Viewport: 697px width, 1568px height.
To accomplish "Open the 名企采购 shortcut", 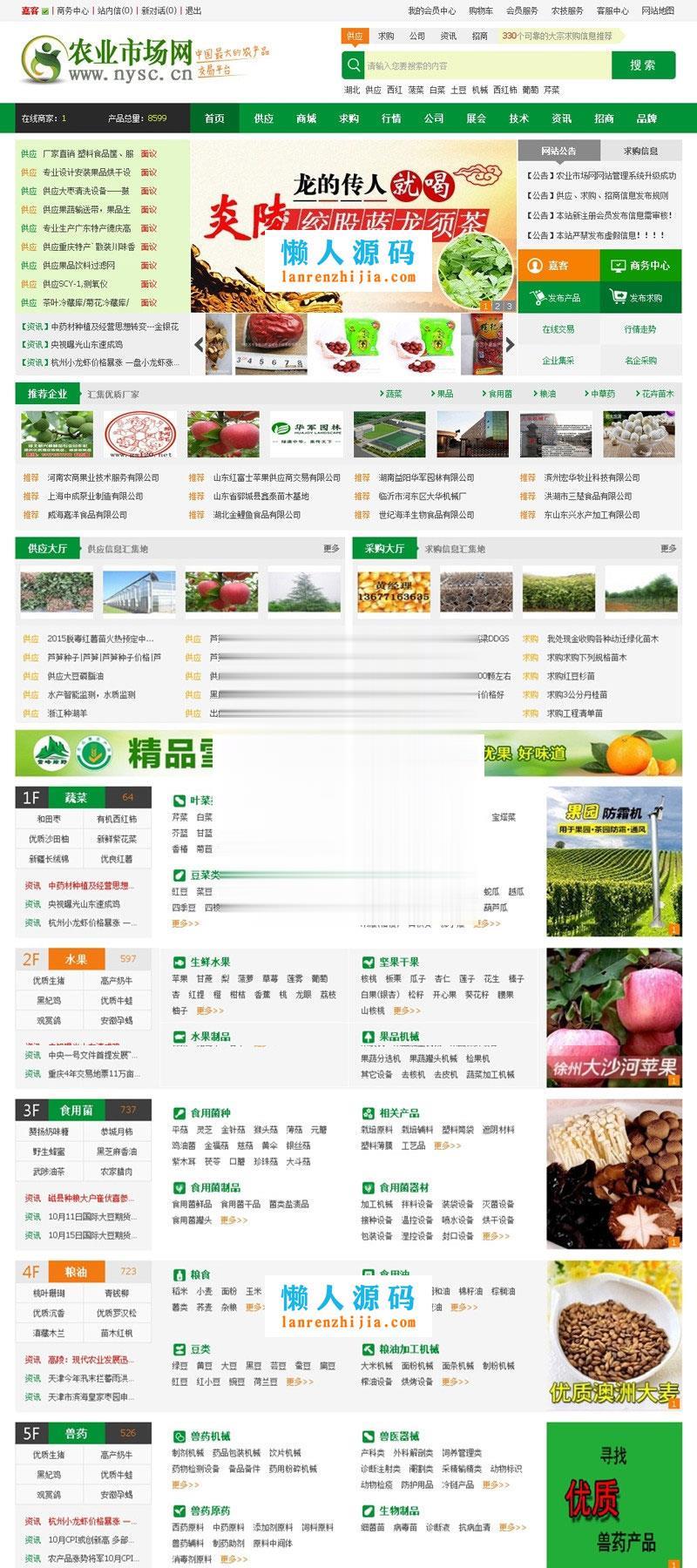I will pos(640,360).
